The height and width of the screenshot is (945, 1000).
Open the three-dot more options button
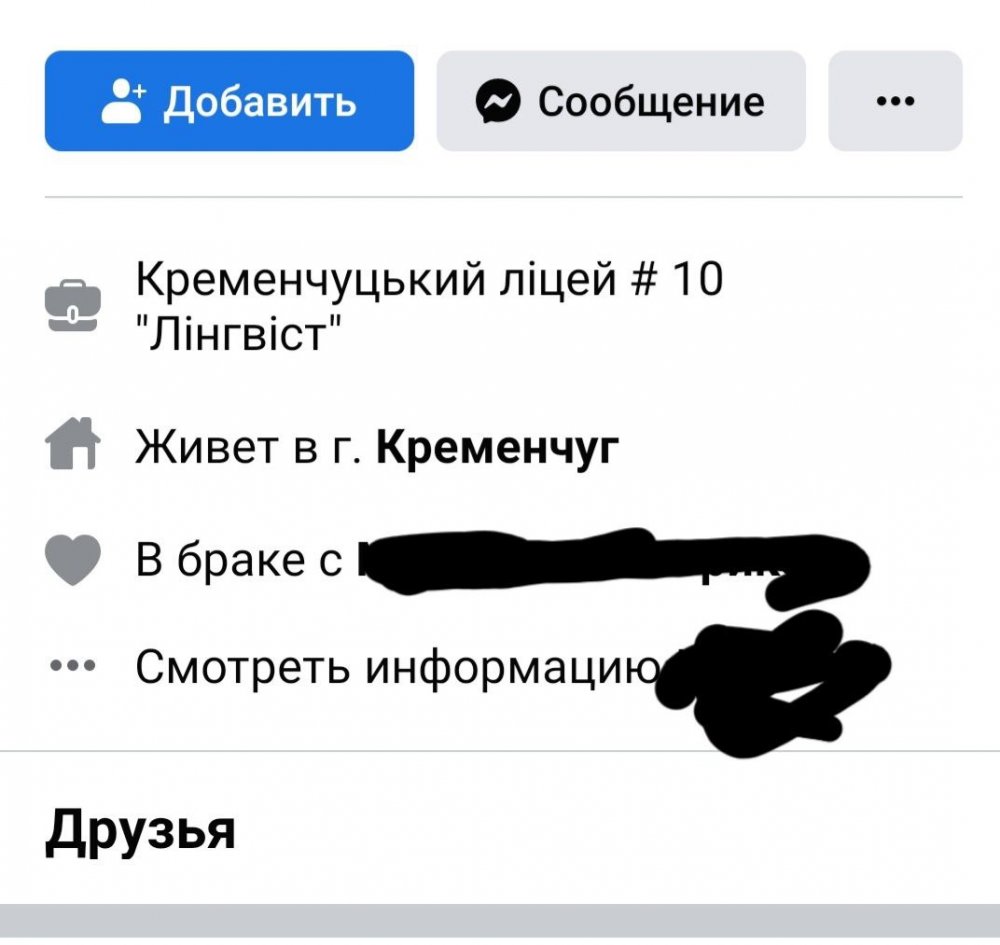pos(895,101)
